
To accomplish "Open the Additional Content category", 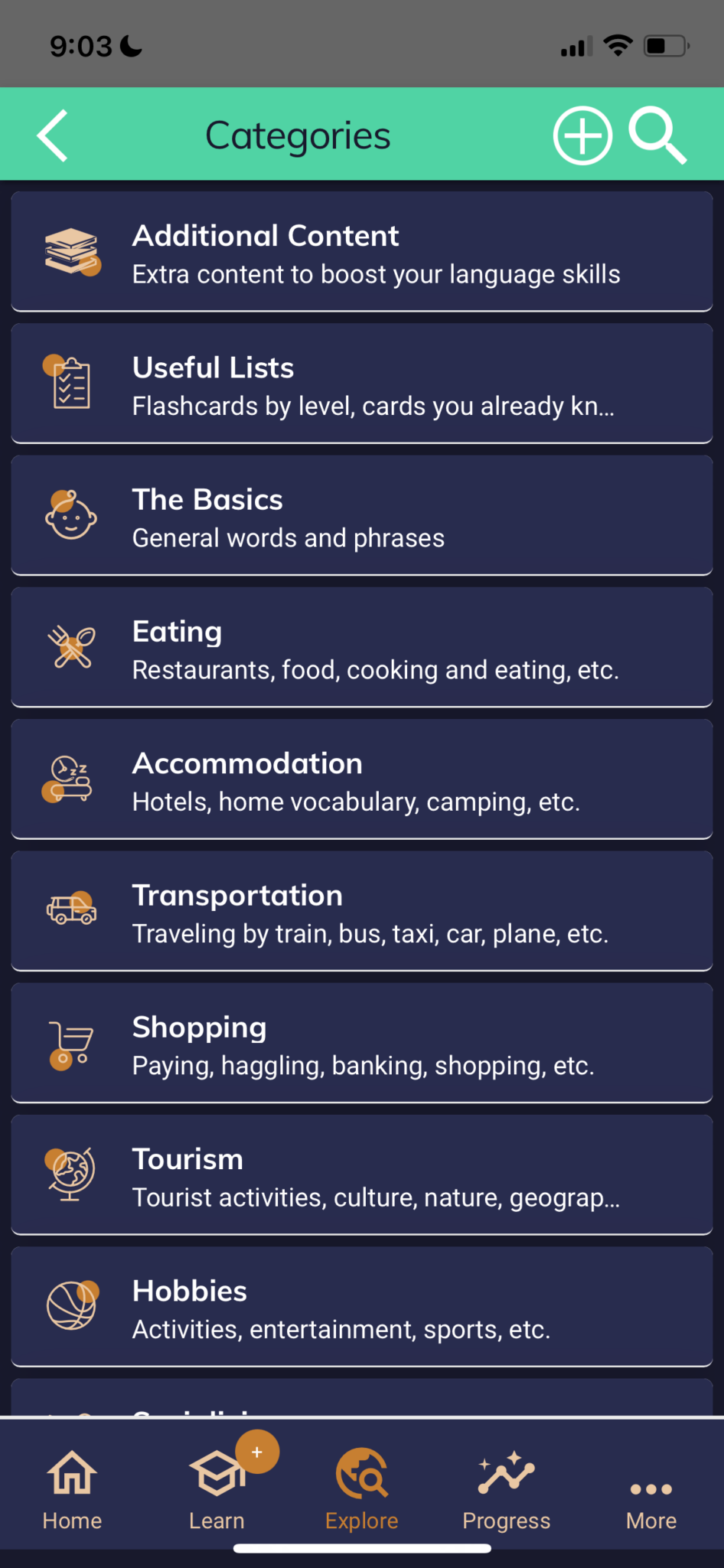I will [x=362, y=252].
